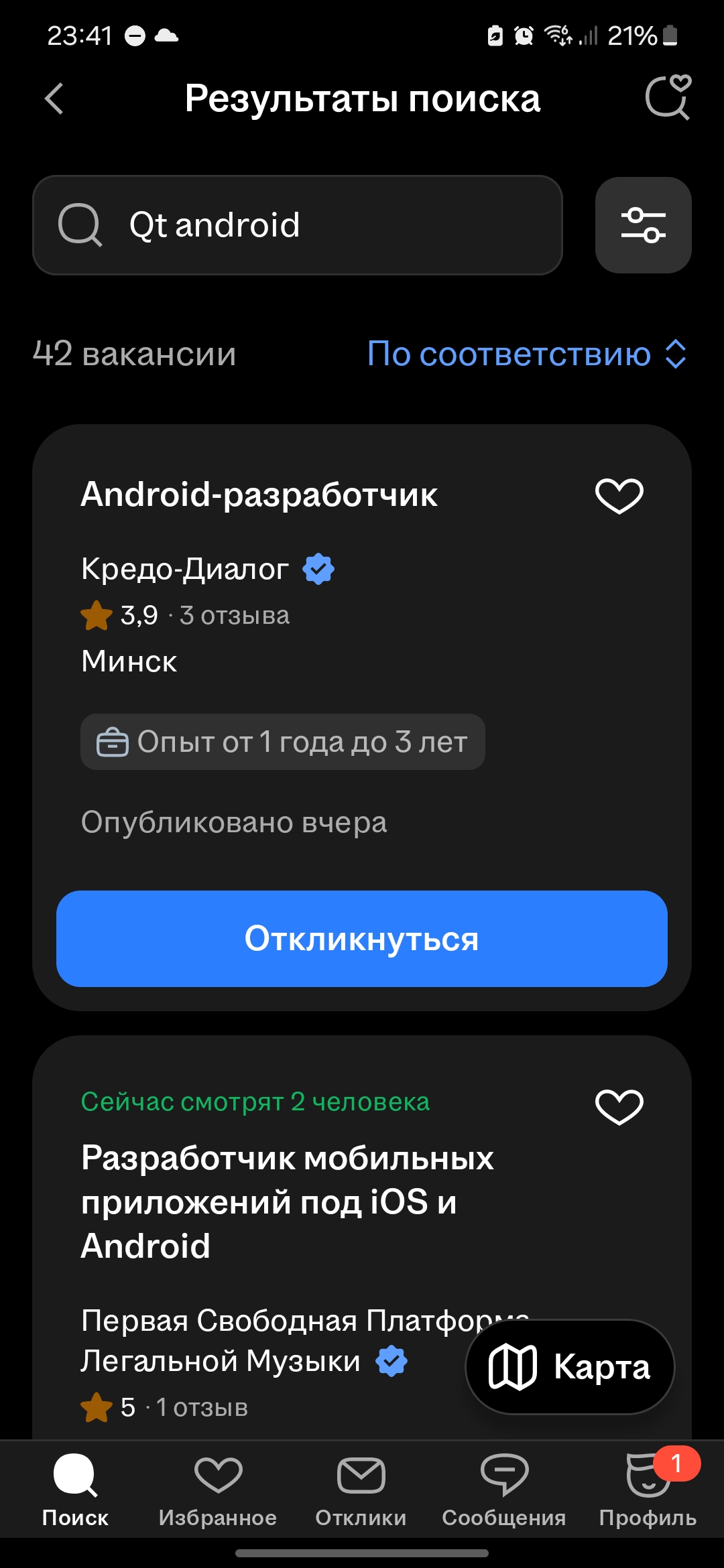Open the iOS и Android developer vacancy

(x=287, y=1201)
